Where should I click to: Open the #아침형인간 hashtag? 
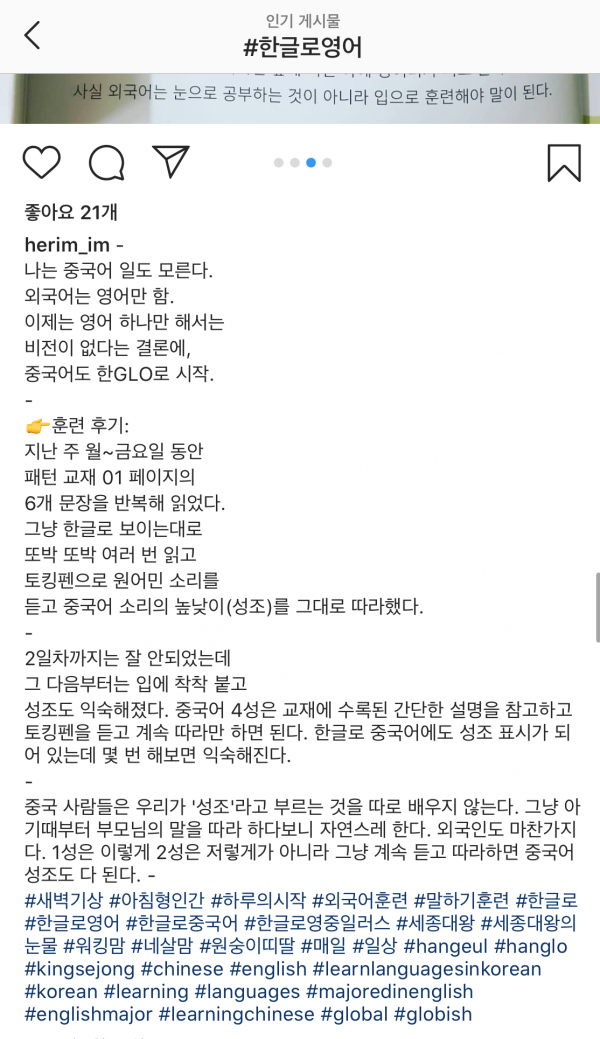[158, 900]
